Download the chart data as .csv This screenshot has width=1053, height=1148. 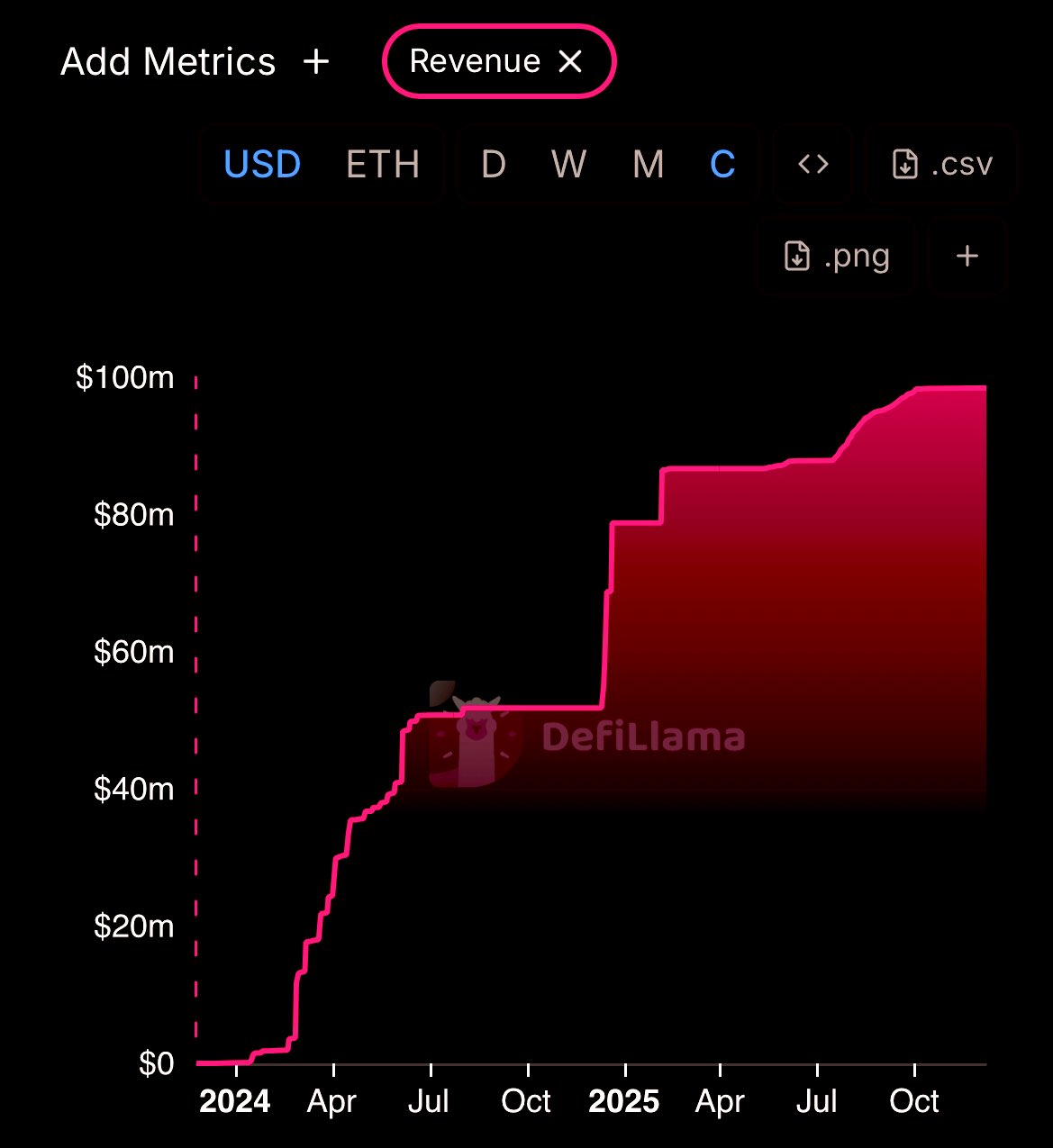click(x=941, y=164)
